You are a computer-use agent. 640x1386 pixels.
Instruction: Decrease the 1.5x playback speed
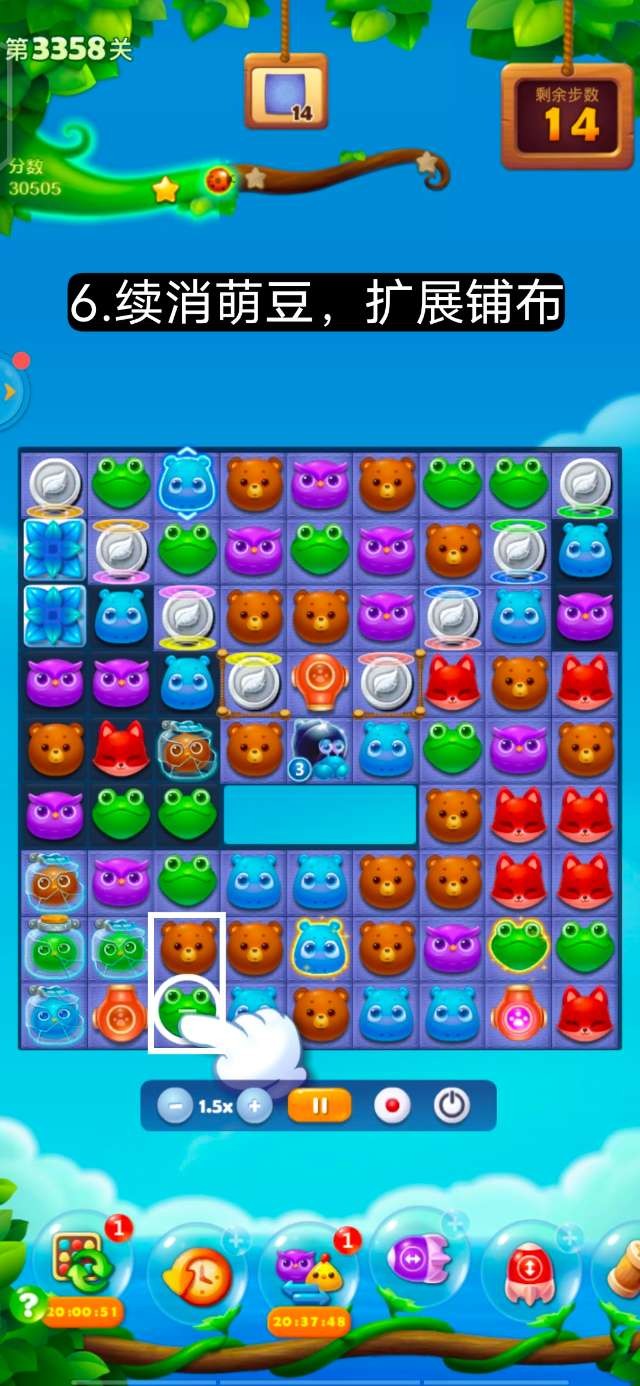(176, 1106)
